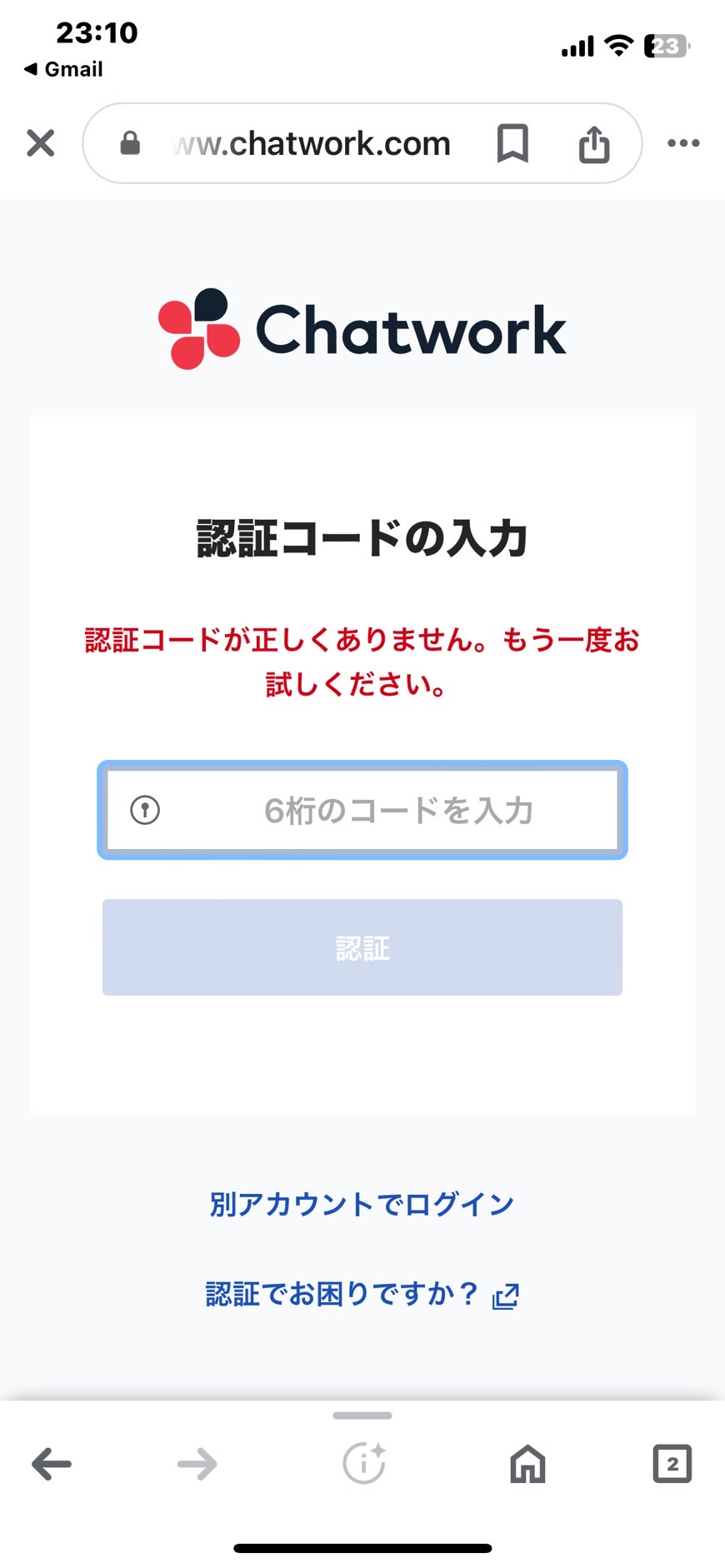725x1568 pixels.
Task: Tap the chatwork.com address bar
Action: tap(311, 143)
